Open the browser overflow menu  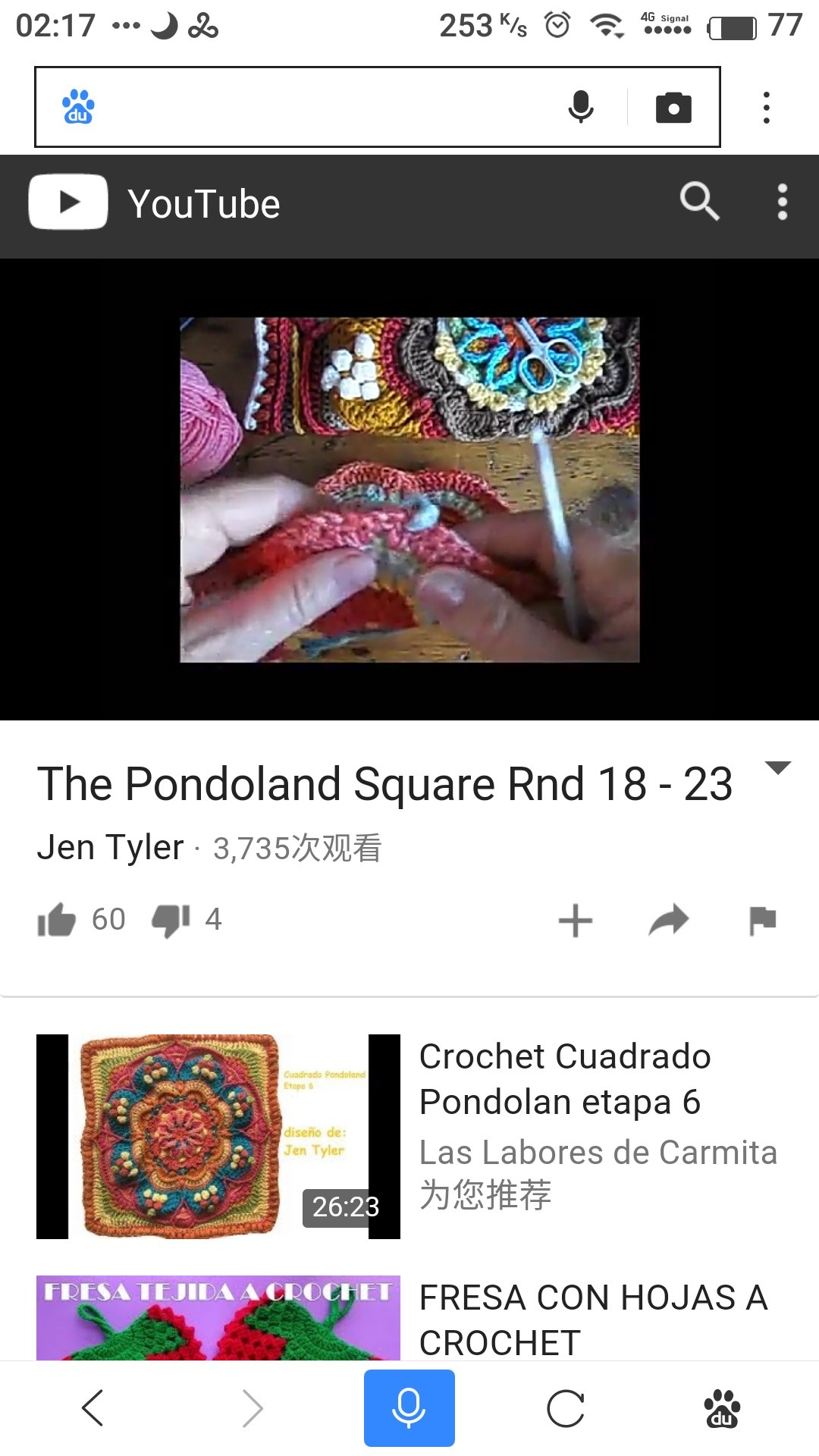[x=767, y=107]
